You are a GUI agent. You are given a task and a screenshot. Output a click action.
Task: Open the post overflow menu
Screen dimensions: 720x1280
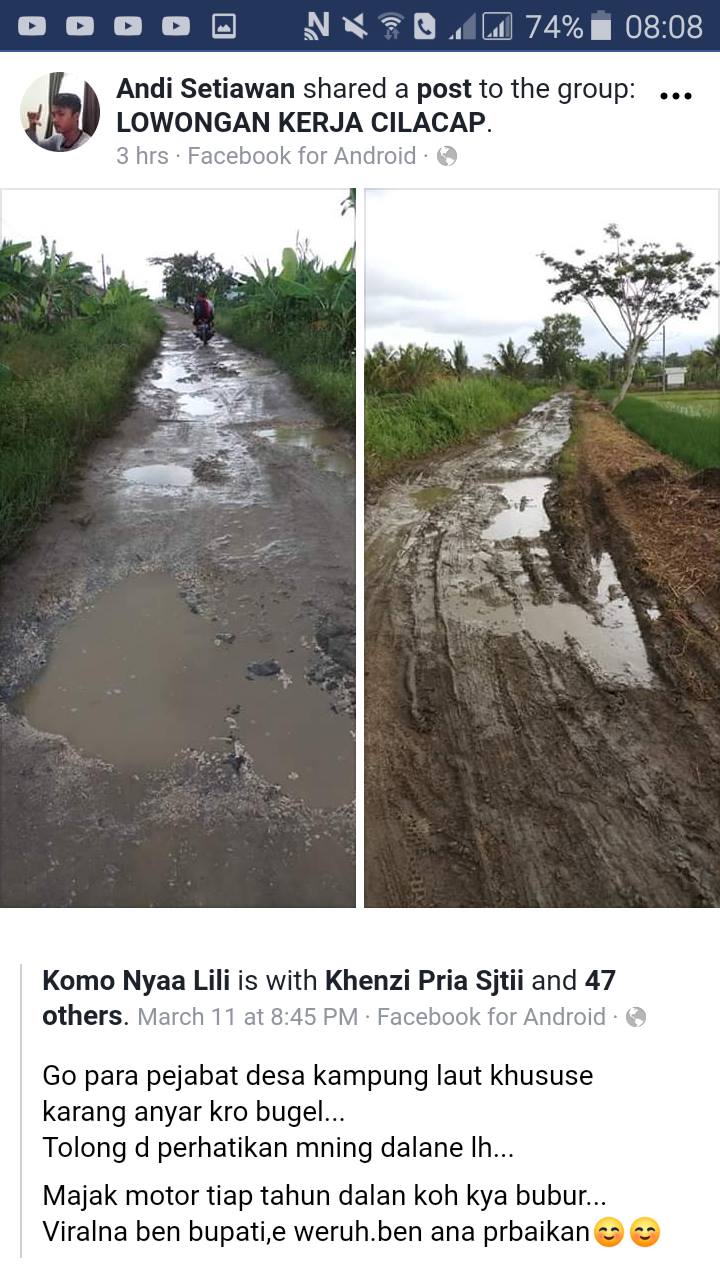676,97
